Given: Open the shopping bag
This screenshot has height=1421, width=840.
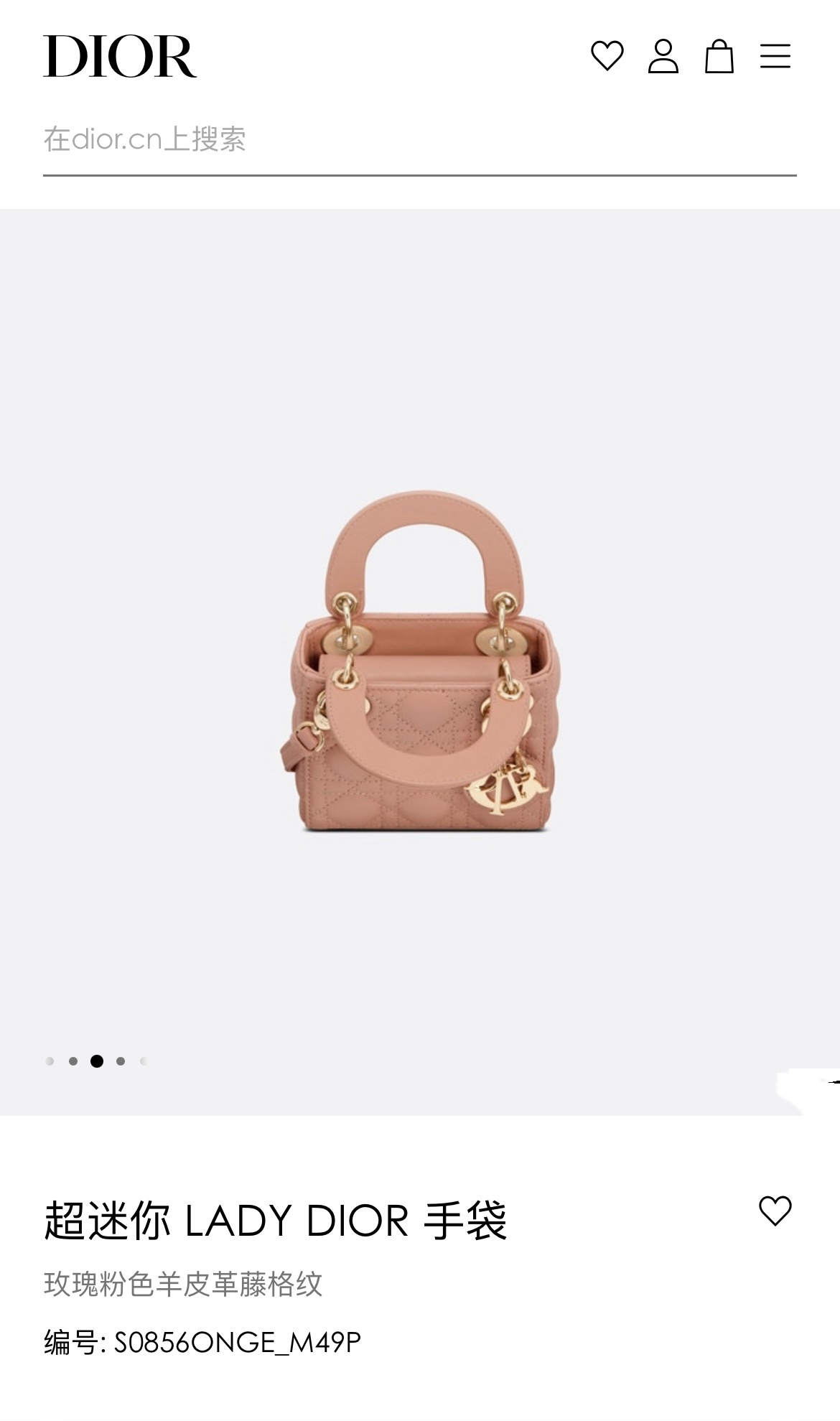Looking at the screenshot, I should pos(719,56).
